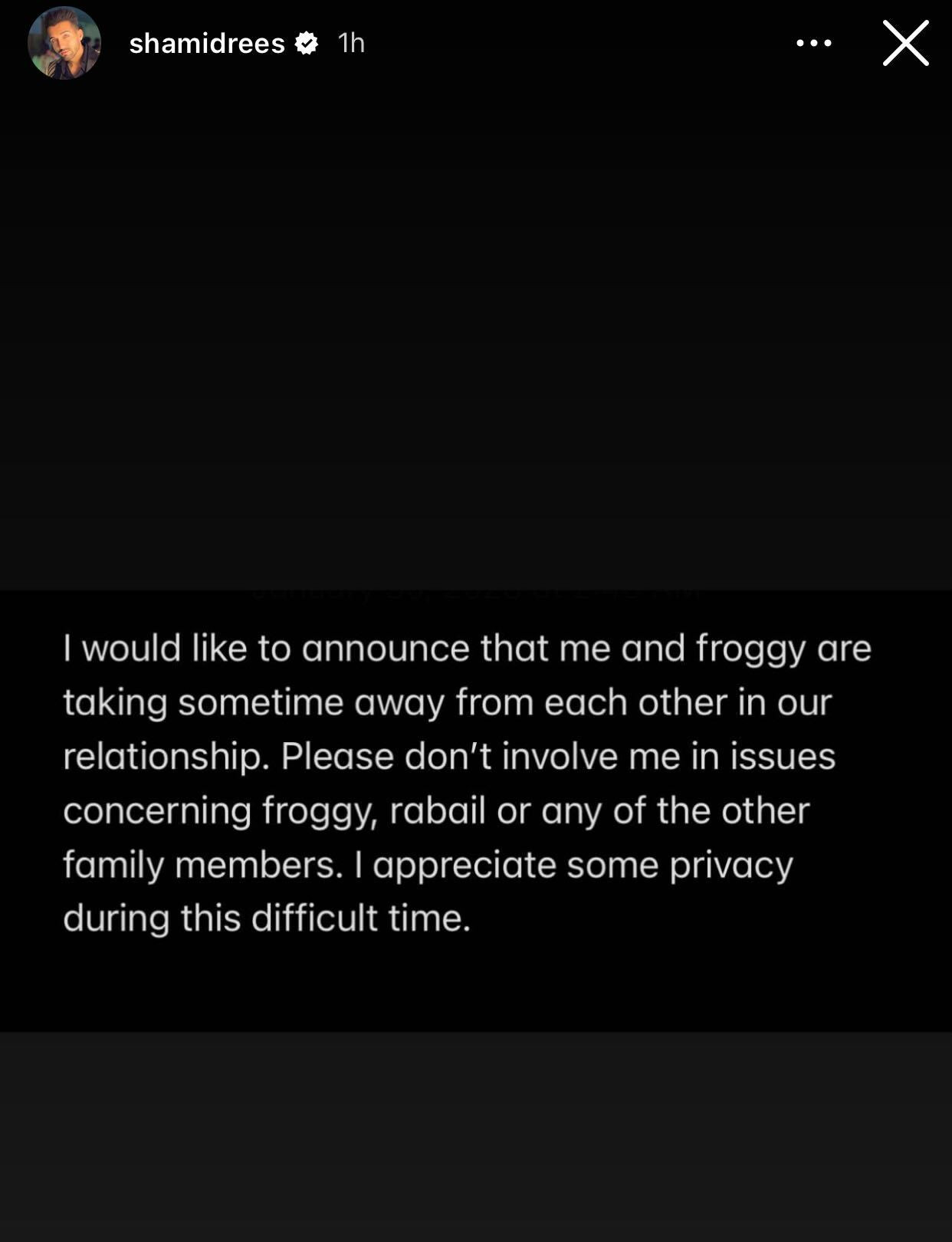Close the story viewer
Screen dimensions: 952x1242
click(905, 44)
